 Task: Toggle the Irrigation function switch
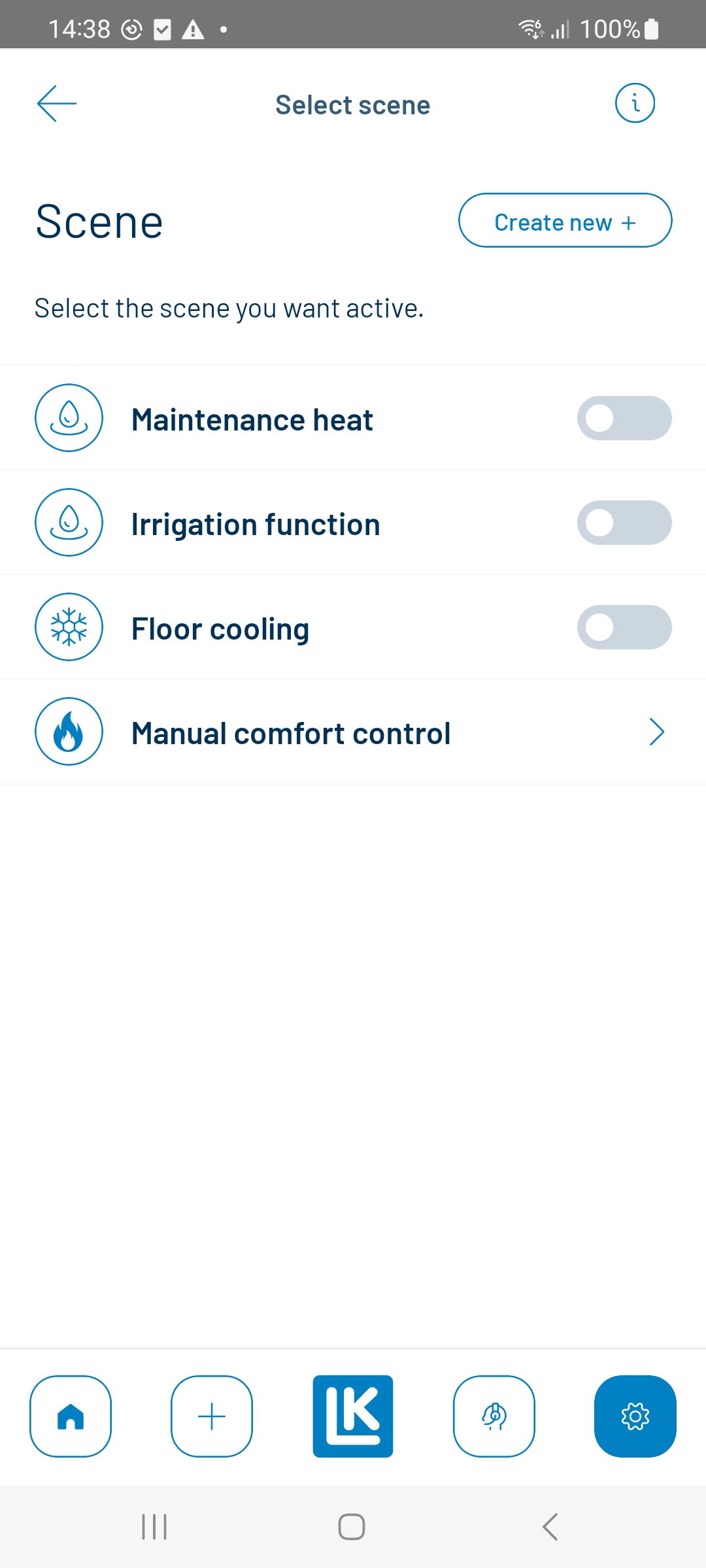tap(624, 523)
